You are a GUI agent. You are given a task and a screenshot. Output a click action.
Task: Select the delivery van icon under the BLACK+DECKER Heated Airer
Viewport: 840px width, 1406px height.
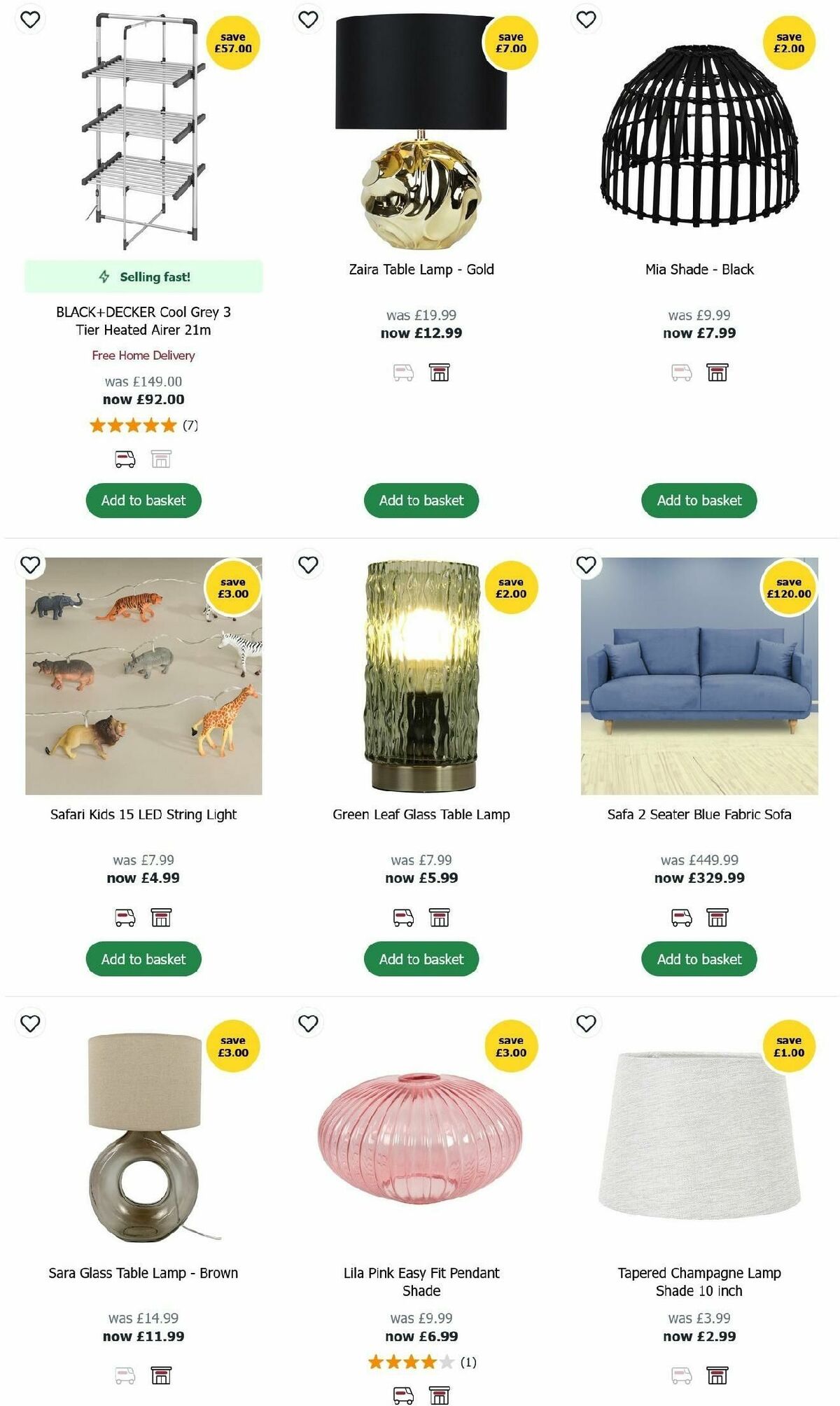(x=123, y=459)
